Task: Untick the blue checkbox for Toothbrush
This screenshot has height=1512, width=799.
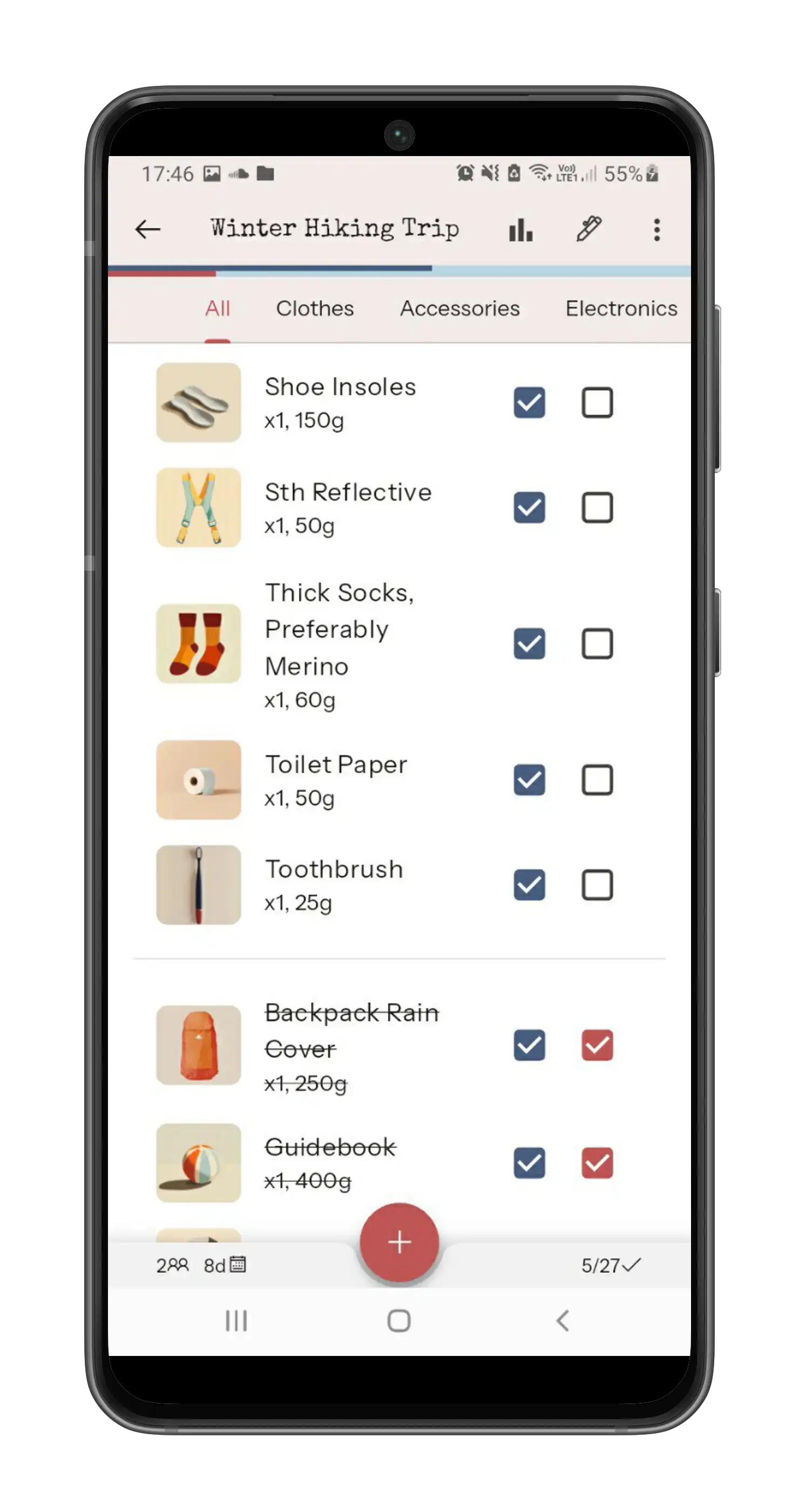Action: coord(529,885)
